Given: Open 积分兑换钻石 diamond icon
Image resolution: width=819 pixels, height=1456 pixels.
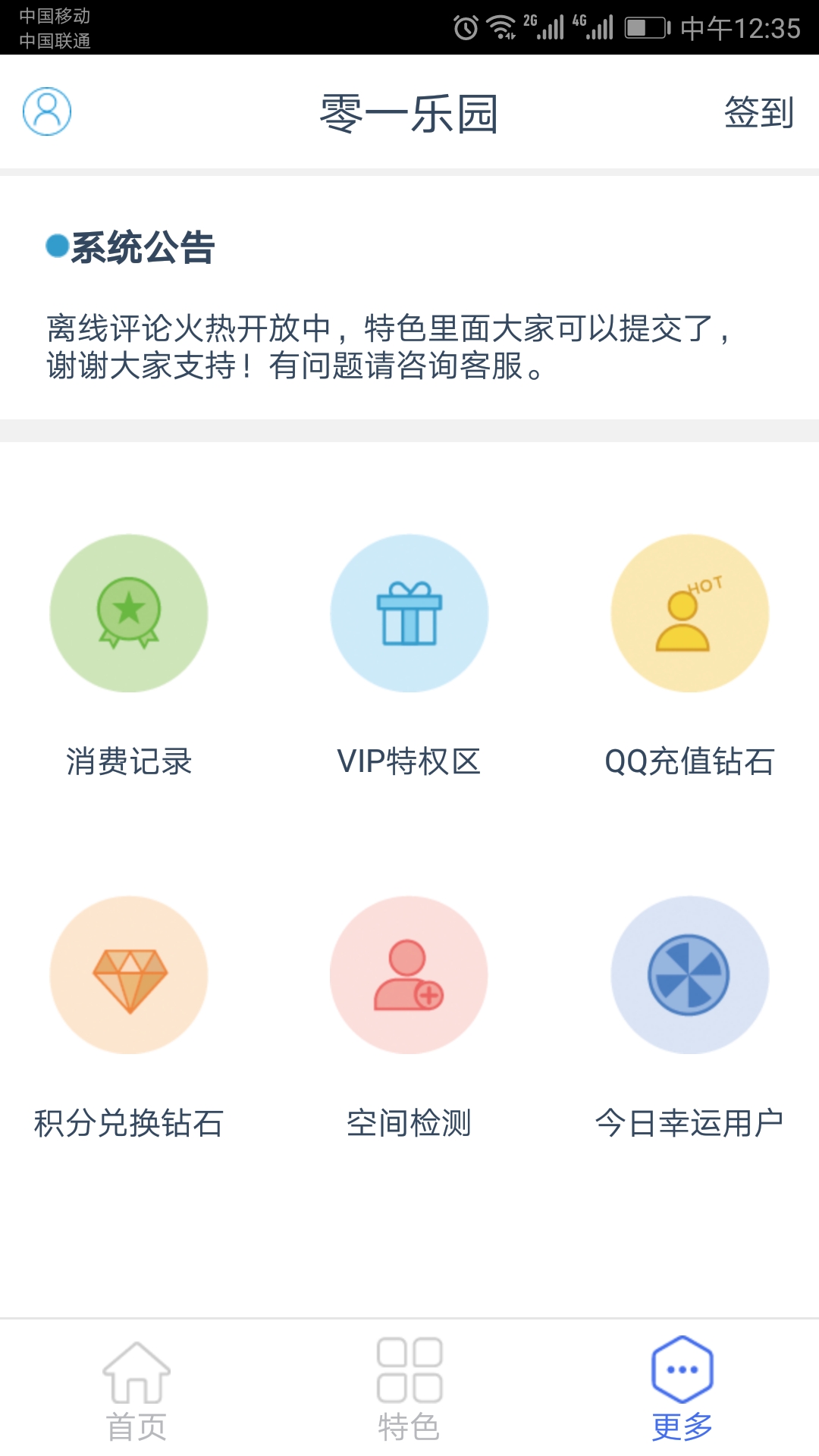Looking at the screenshot, I should pos(129,977).
